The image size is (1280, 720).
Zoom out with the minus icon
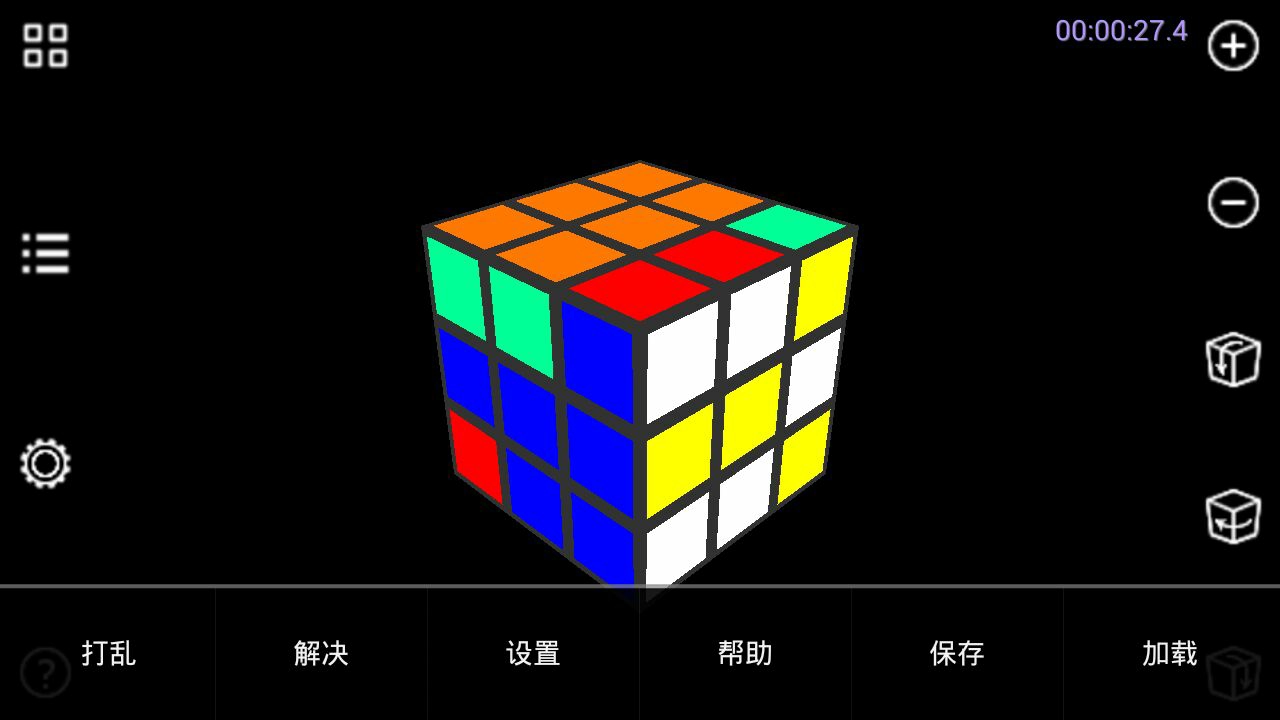1233,203
